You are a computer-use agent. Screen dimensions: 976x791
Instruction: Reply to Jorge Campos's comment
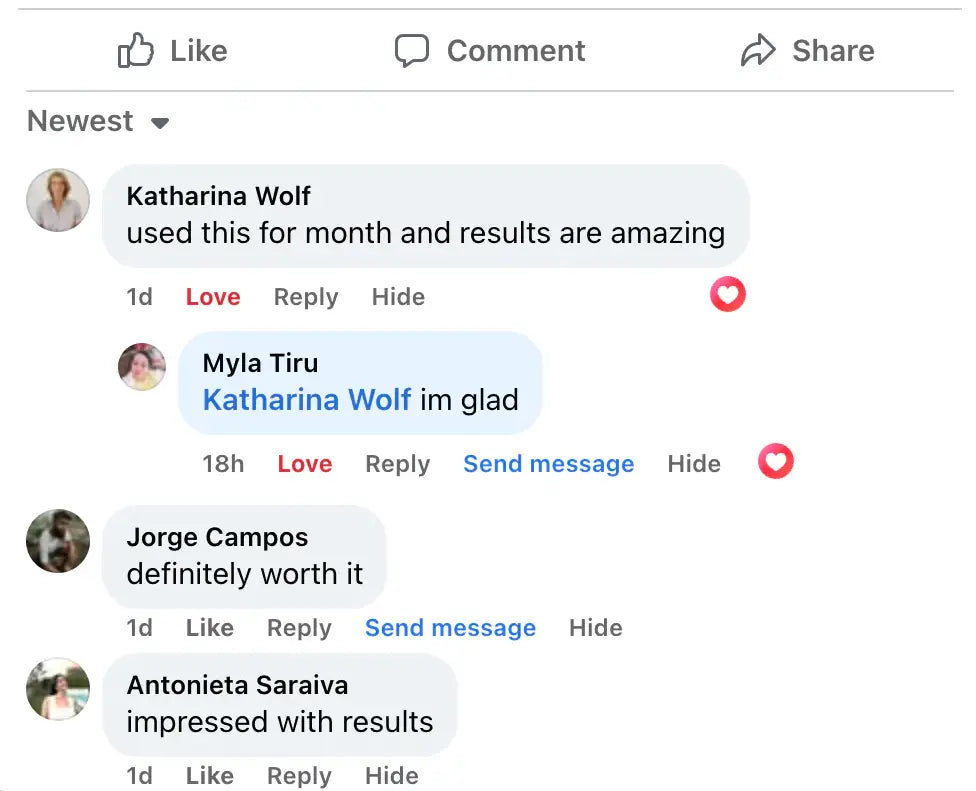point(299,628)
